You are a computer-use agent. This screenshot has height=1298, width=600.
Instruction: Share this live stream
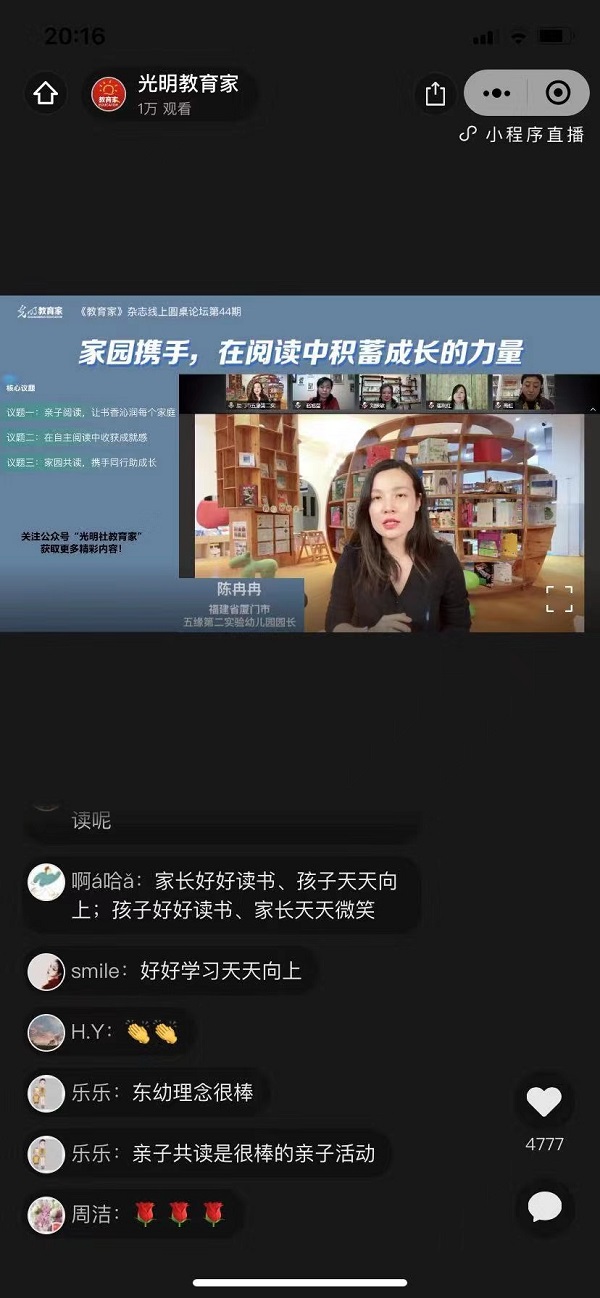435,94
